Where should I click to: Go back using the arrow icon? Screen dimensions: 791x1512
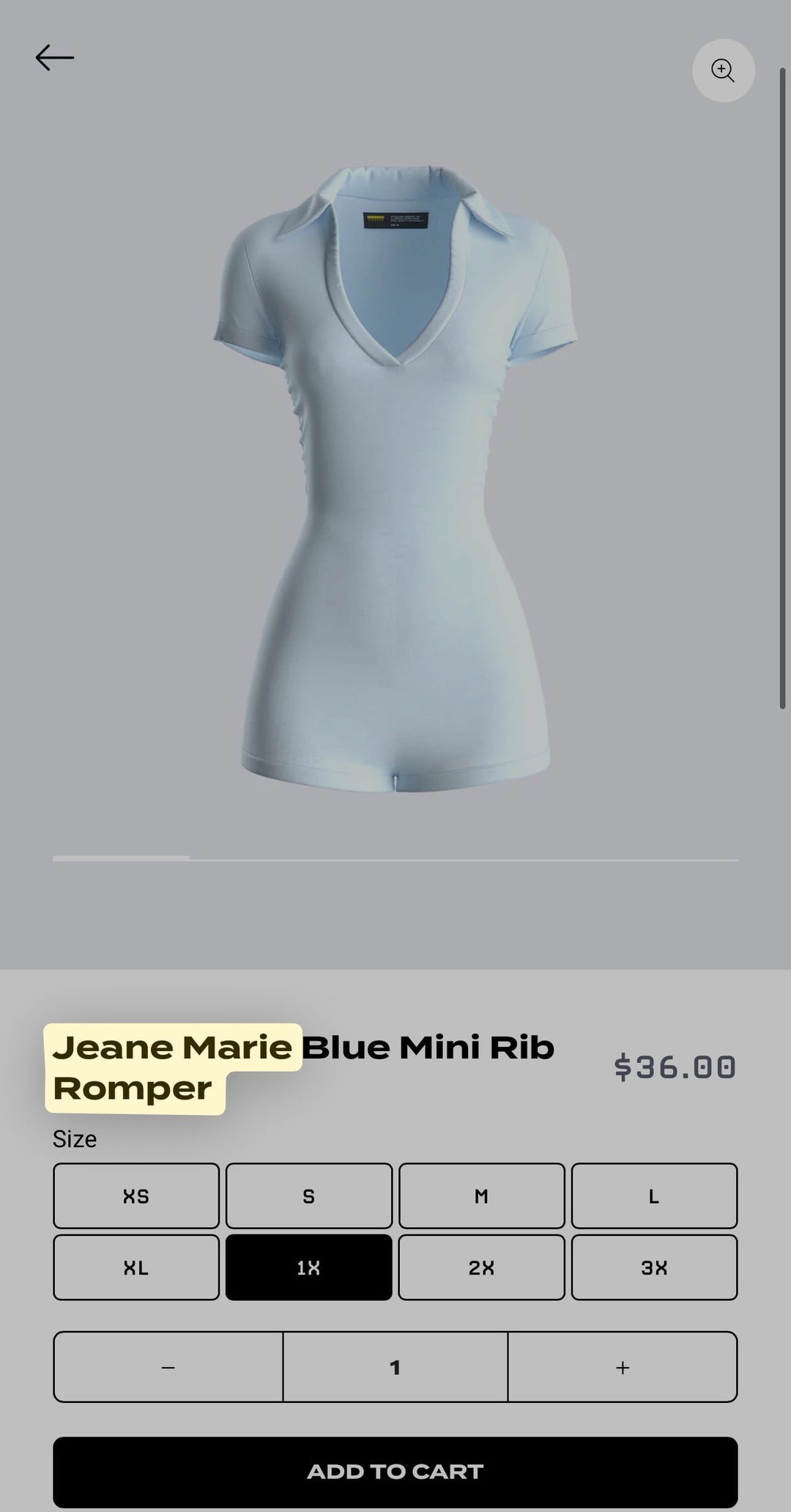(x=55, y=58)
